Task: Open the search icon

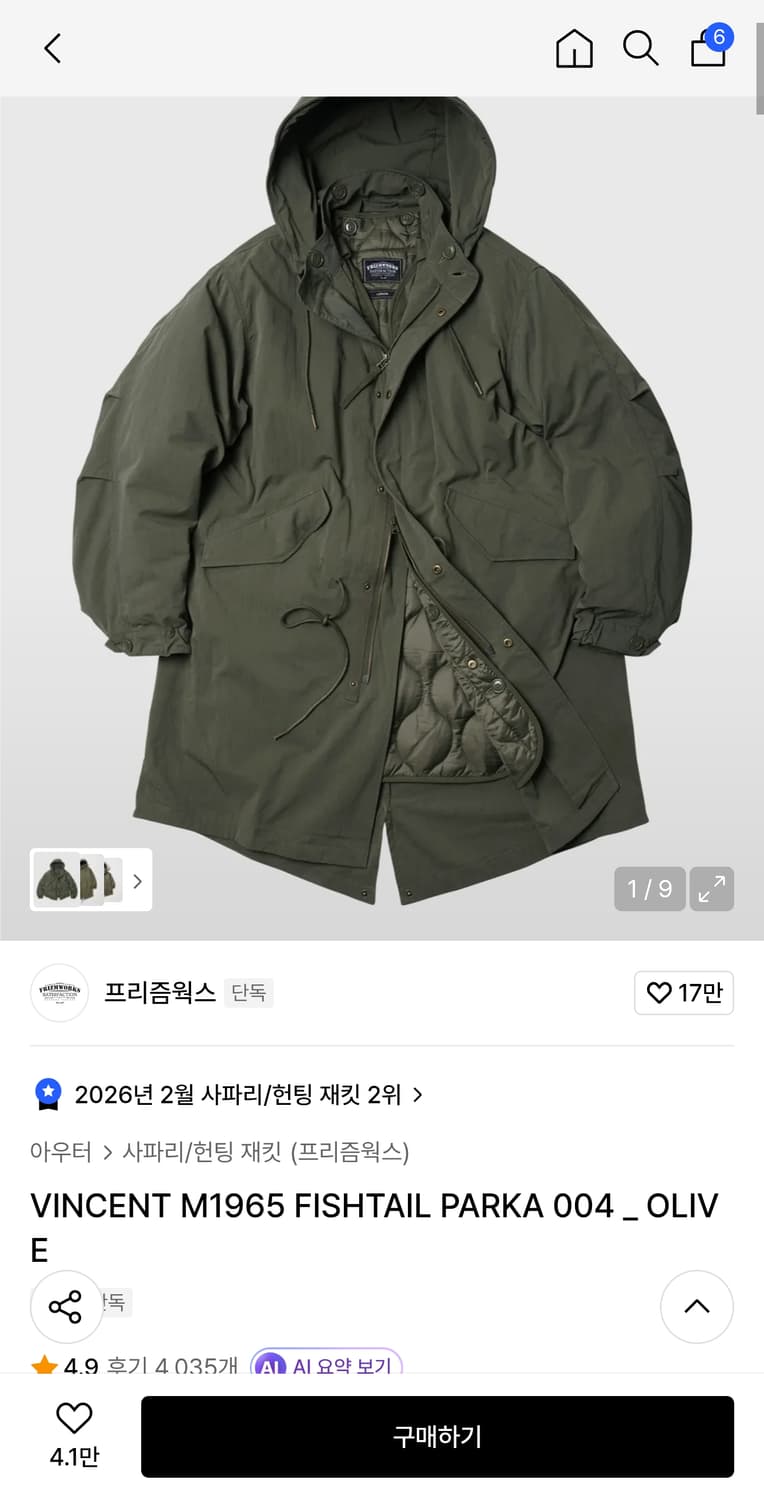Action: click(641, 48)
